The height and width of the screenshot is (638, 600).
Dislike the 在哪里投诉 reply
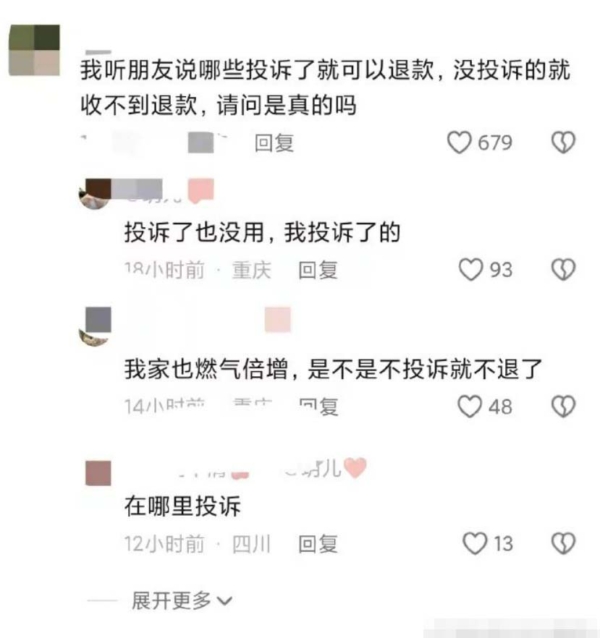pos(563,543)
